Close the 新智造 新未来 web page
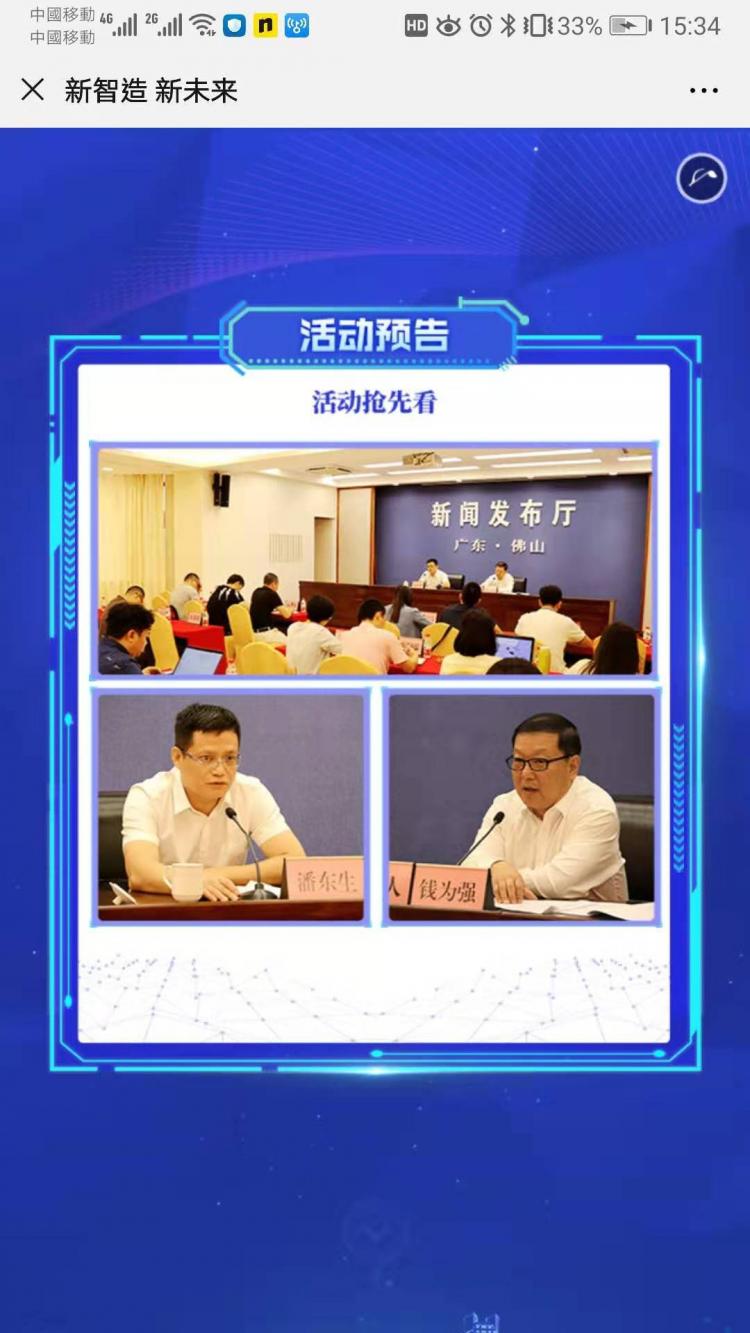This screenshot has height=1333, width=750. 33,90
